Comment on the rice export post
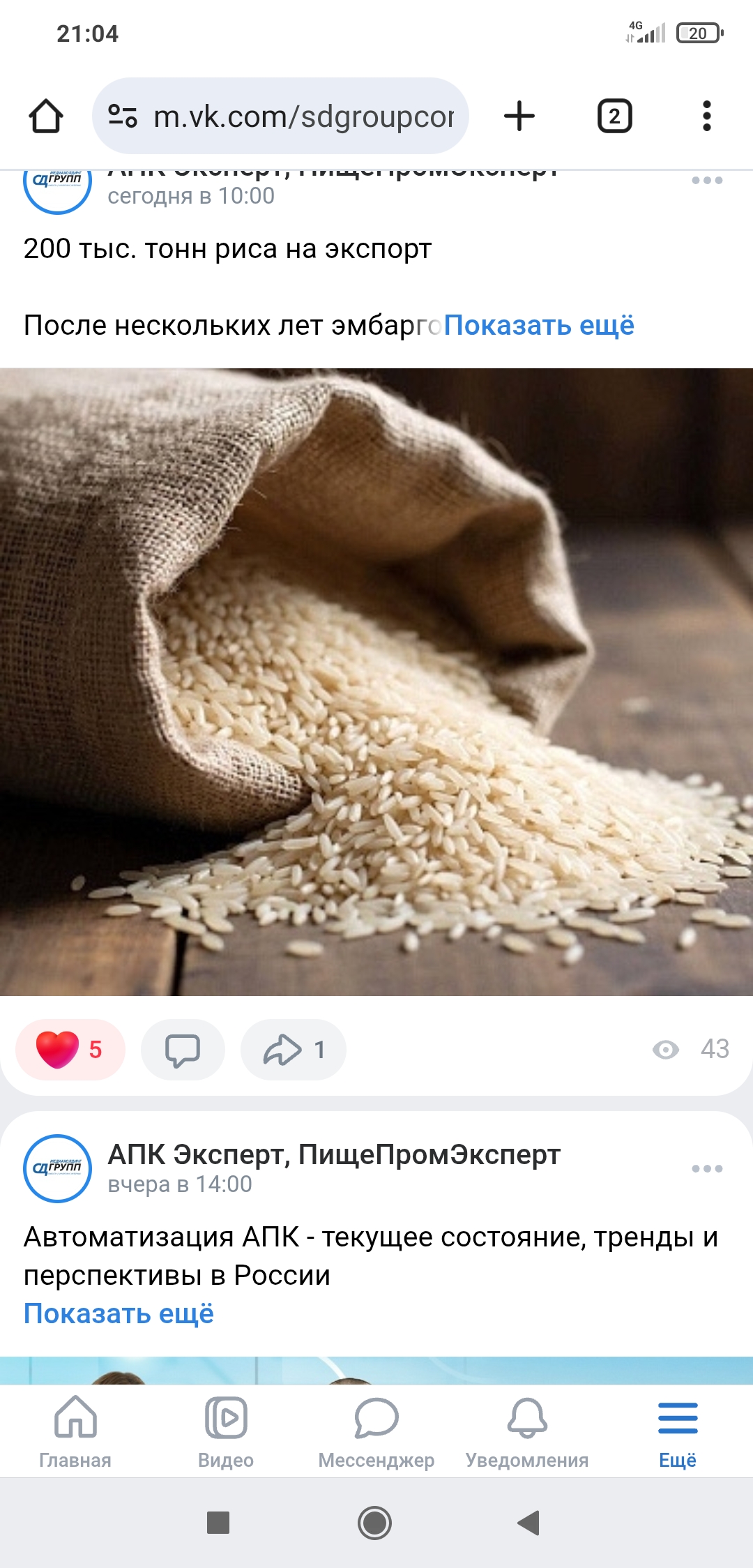 pos(183,1049)
